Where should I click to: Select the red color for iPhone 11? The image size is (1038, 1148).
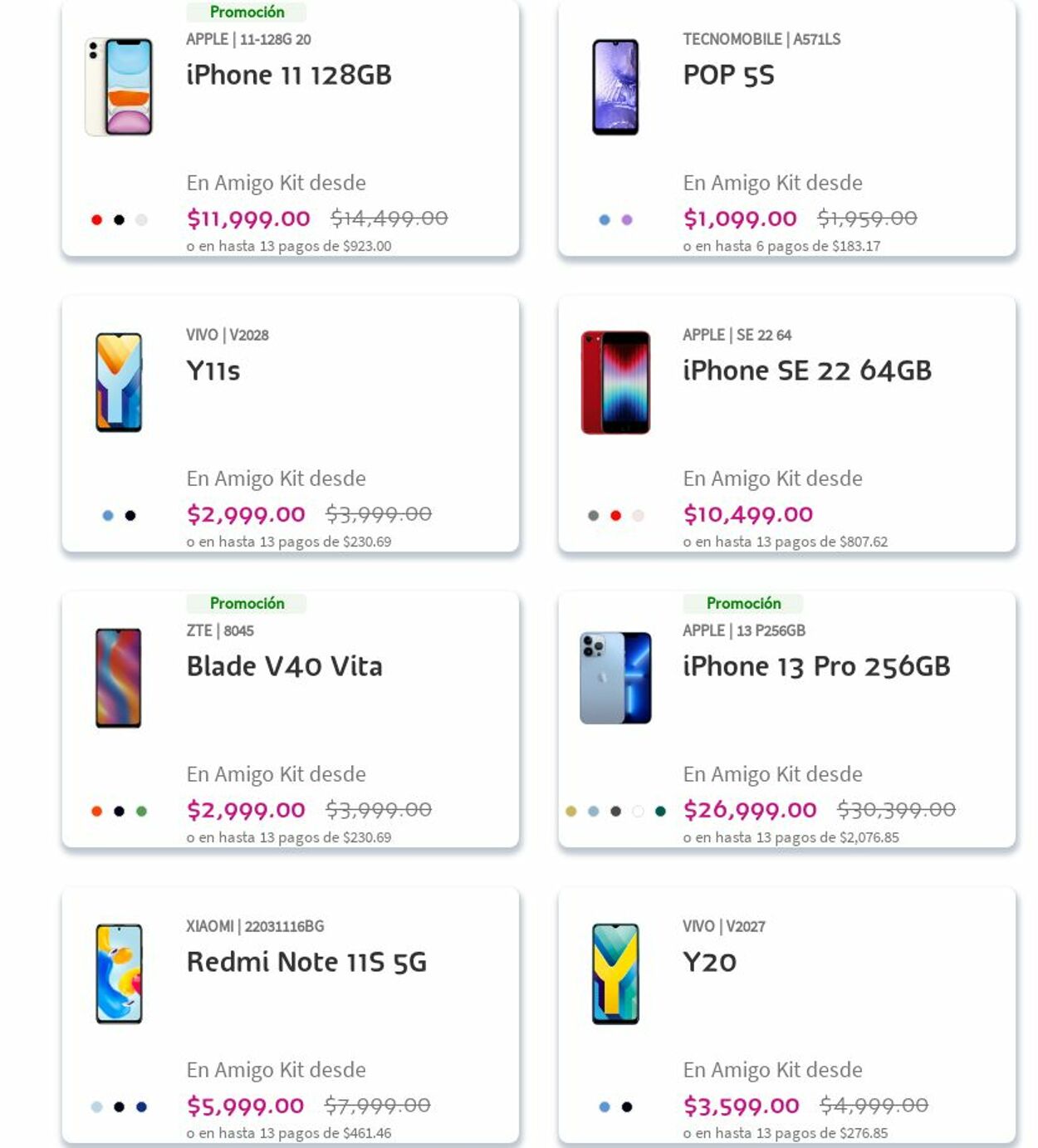96,220
